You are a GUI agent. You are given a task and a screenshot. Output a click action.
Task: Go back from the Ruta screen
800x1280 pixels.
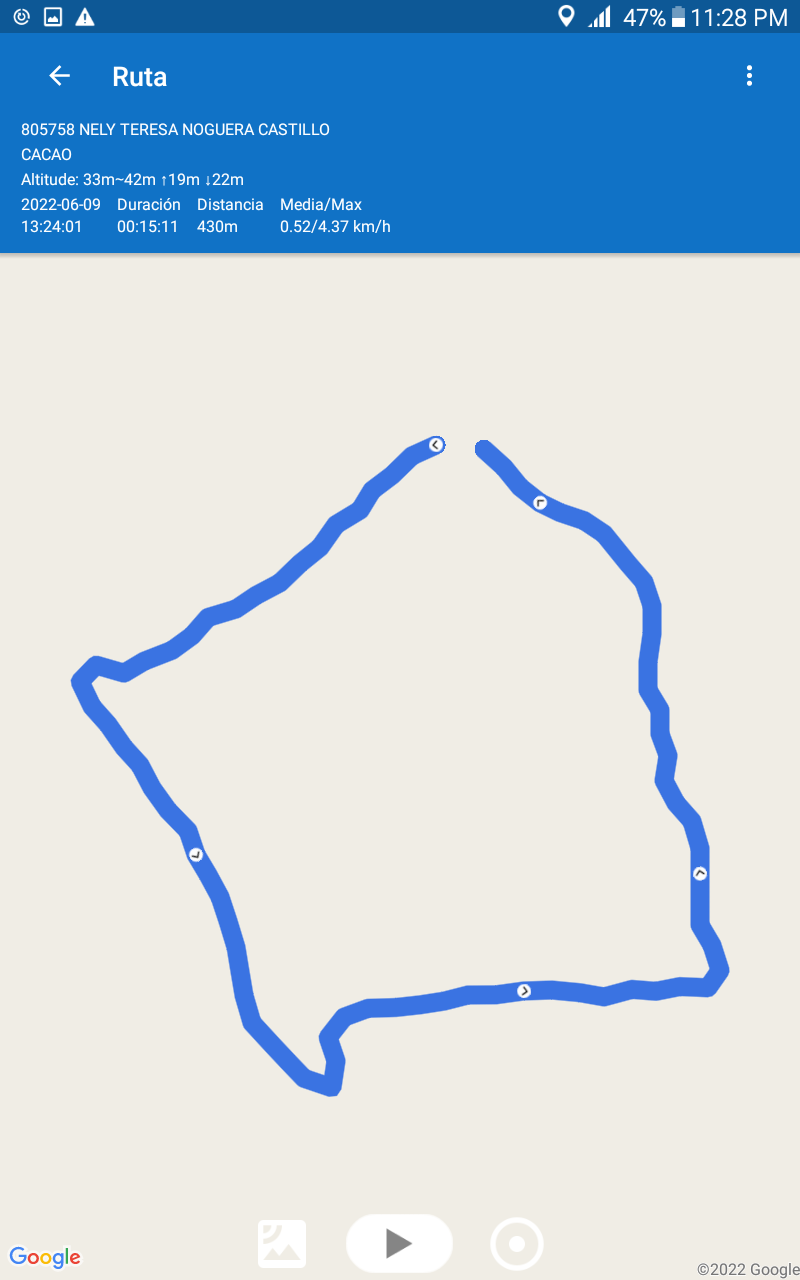(x=59, y=76)
